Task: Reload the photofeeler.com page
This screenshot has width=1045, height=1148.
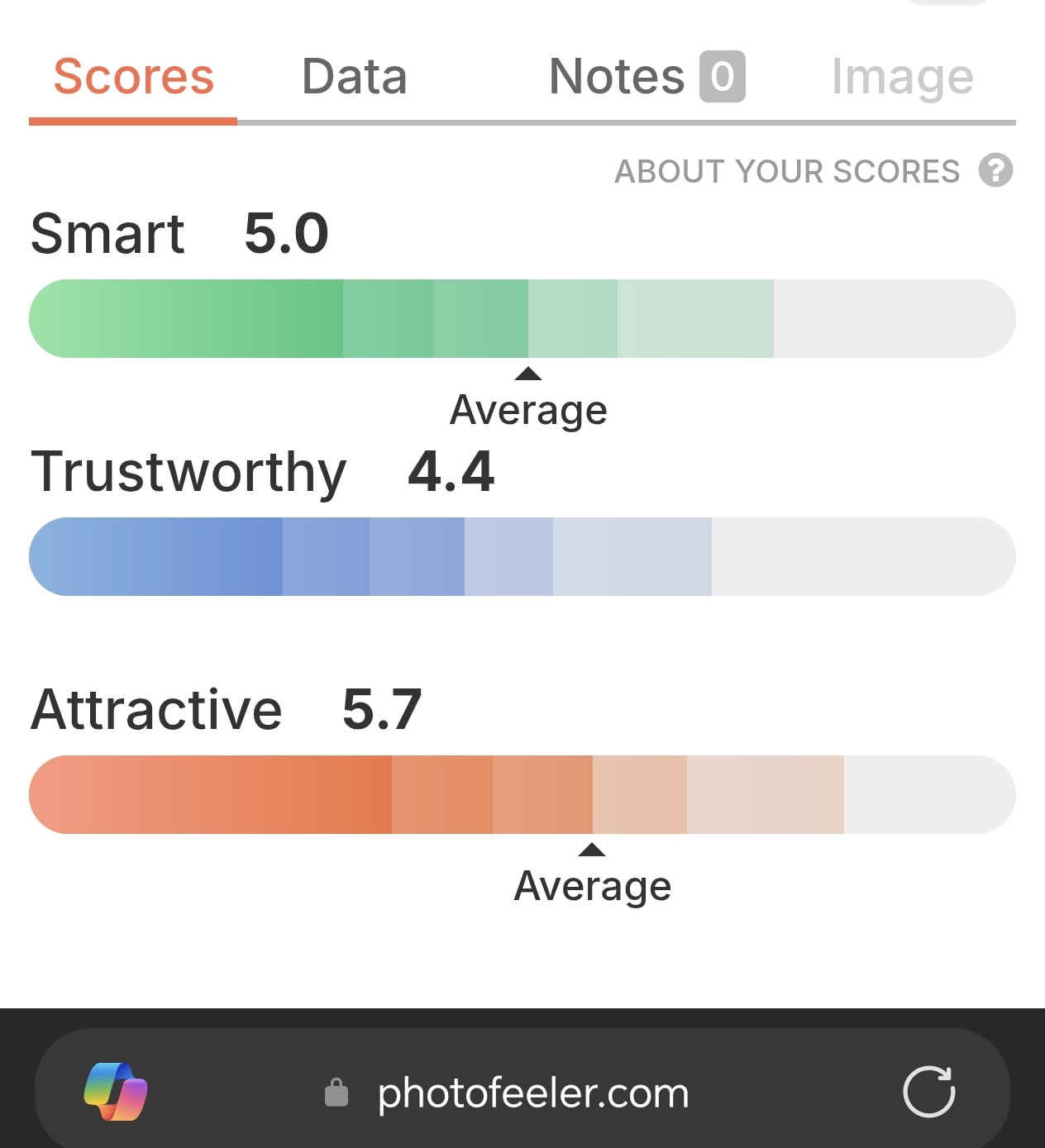Action: tap(928, 1091)
